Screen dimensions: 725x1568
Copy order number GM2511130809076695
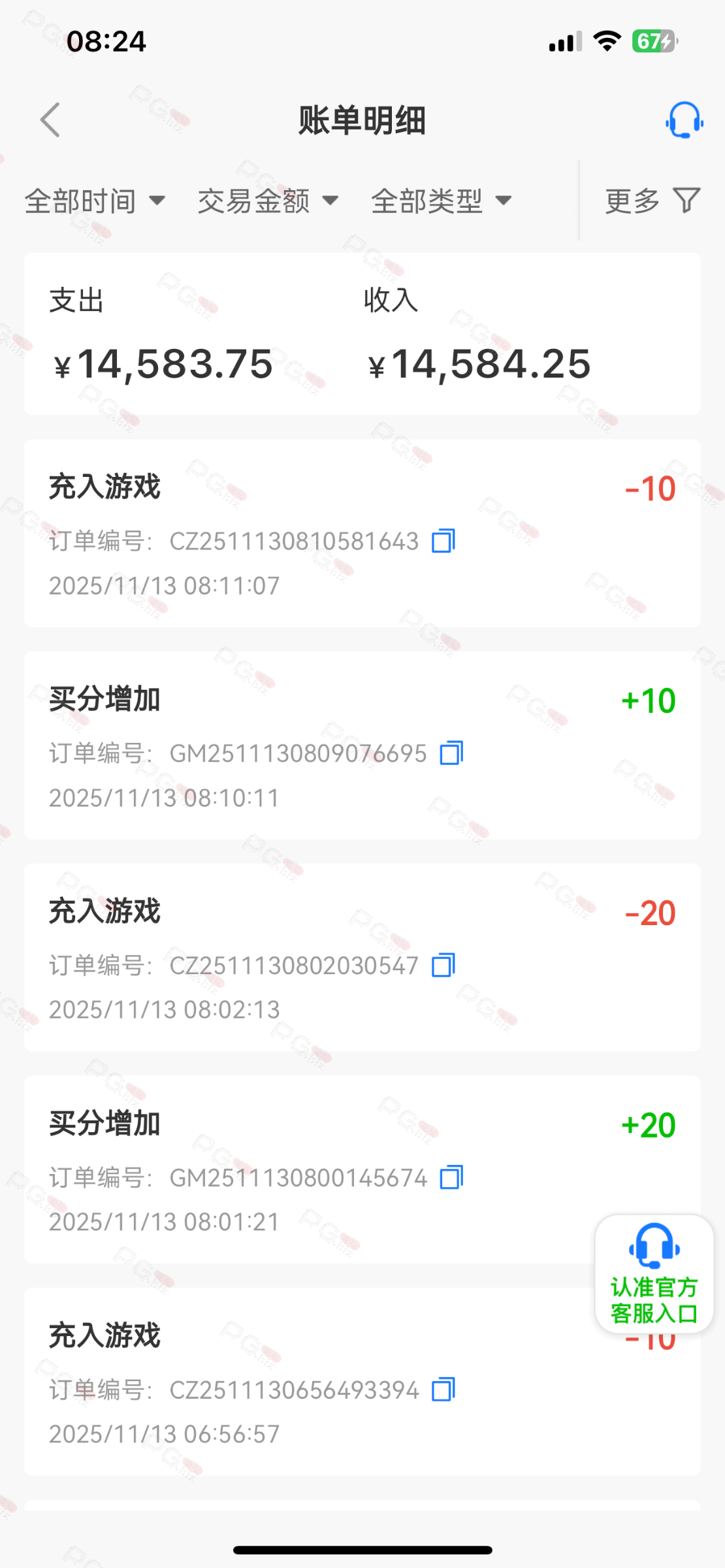tap(451, 753)
